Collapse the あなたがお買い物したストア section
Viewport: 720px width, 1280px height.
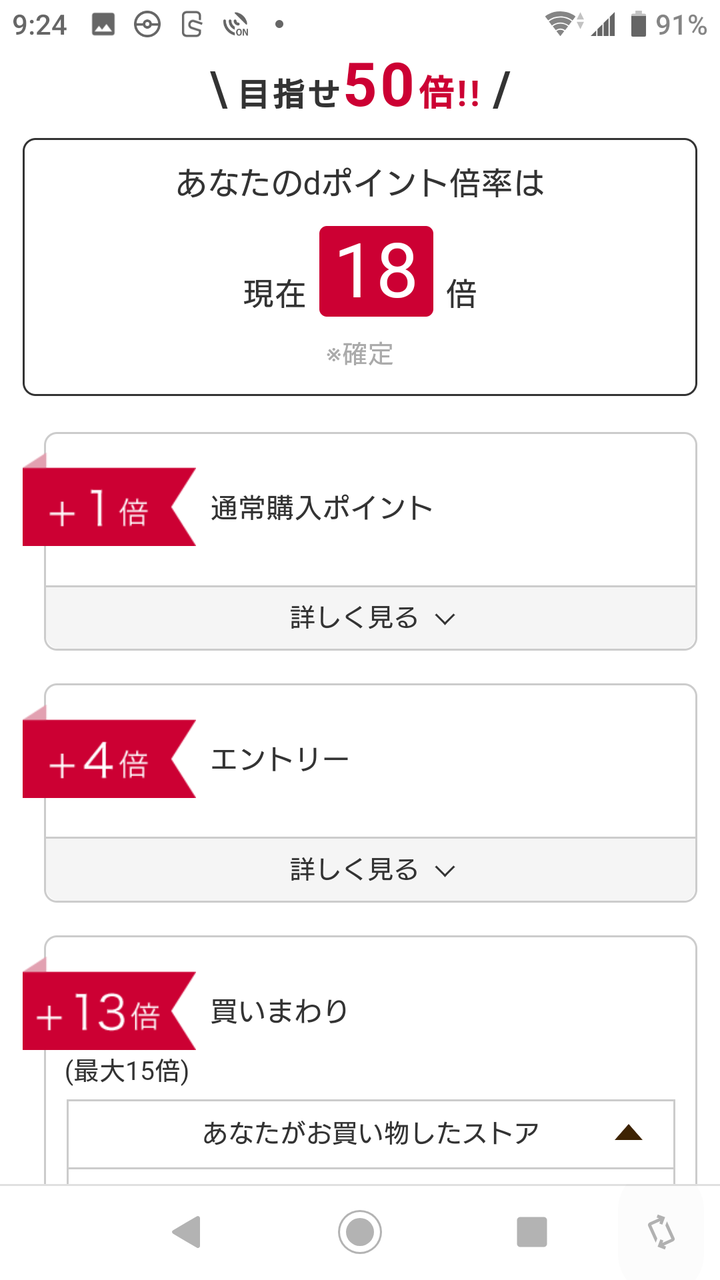coord(371,1133)
